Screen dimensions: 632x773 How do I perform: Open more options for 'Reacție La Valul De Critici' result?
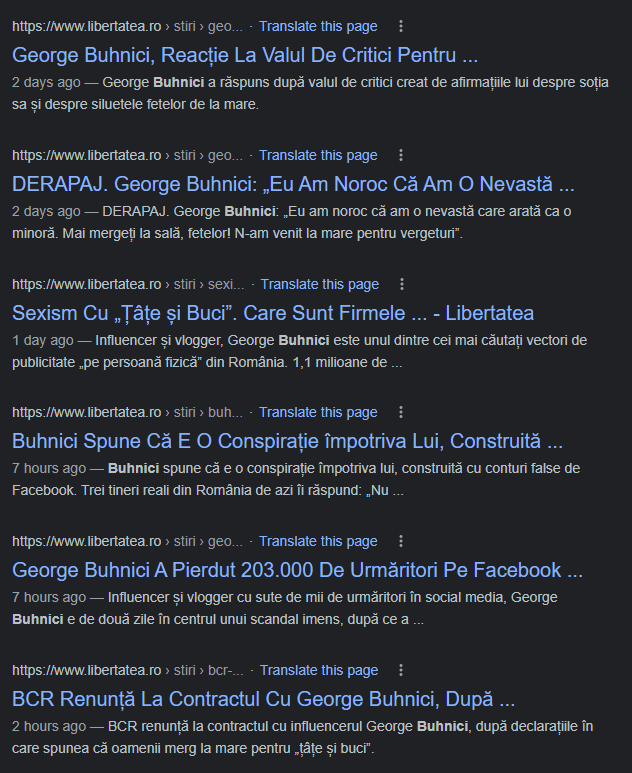click(x=401, y=26)
